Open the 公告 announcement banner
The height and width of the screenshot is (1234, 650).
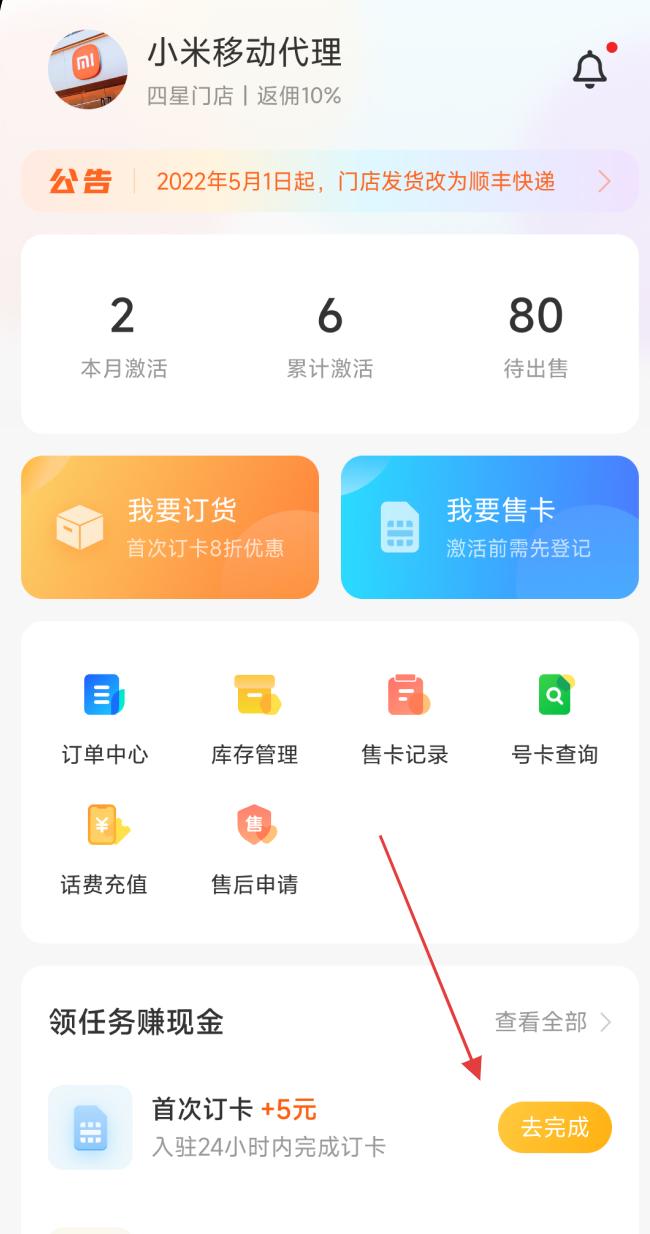coord(330,181)
